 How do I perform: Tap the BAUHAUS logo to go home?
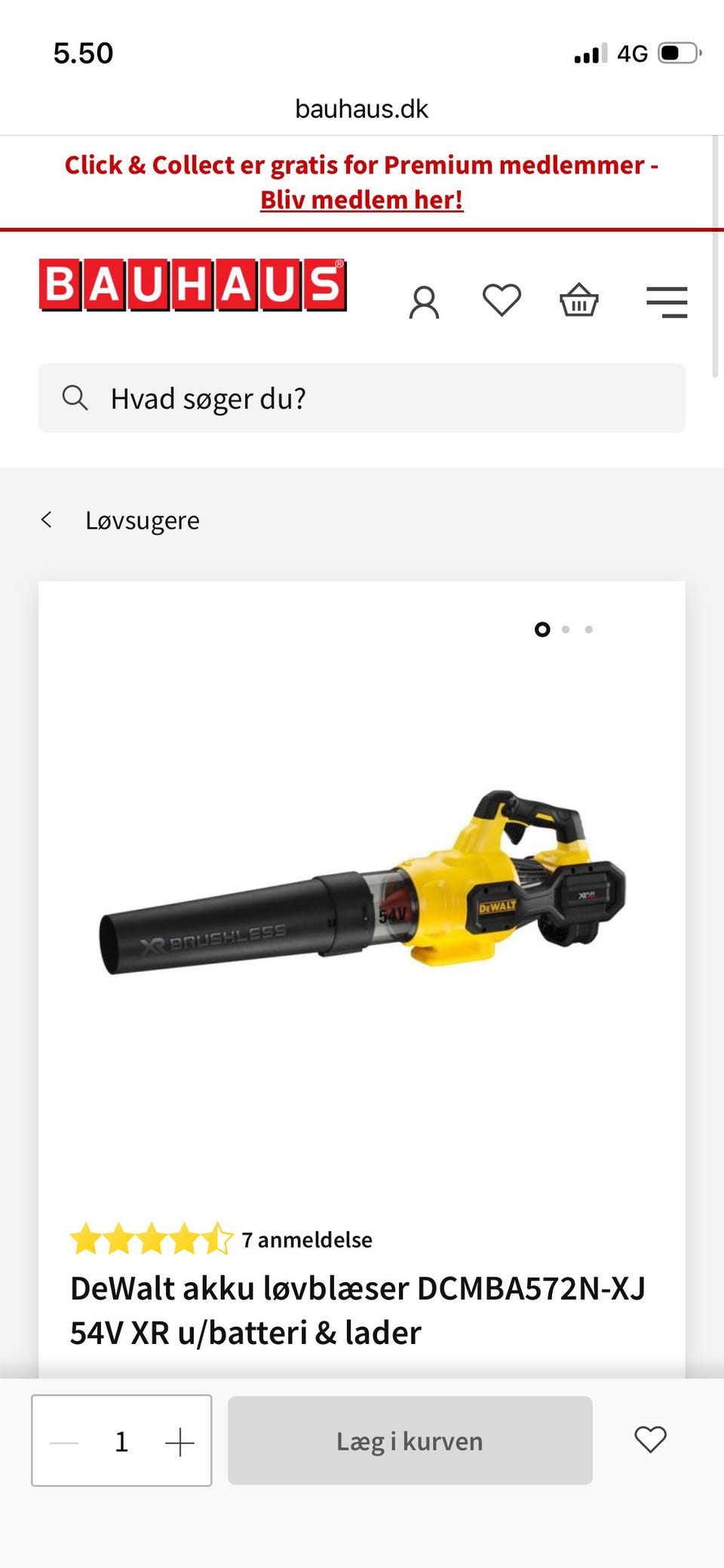[x=193, y=285]
